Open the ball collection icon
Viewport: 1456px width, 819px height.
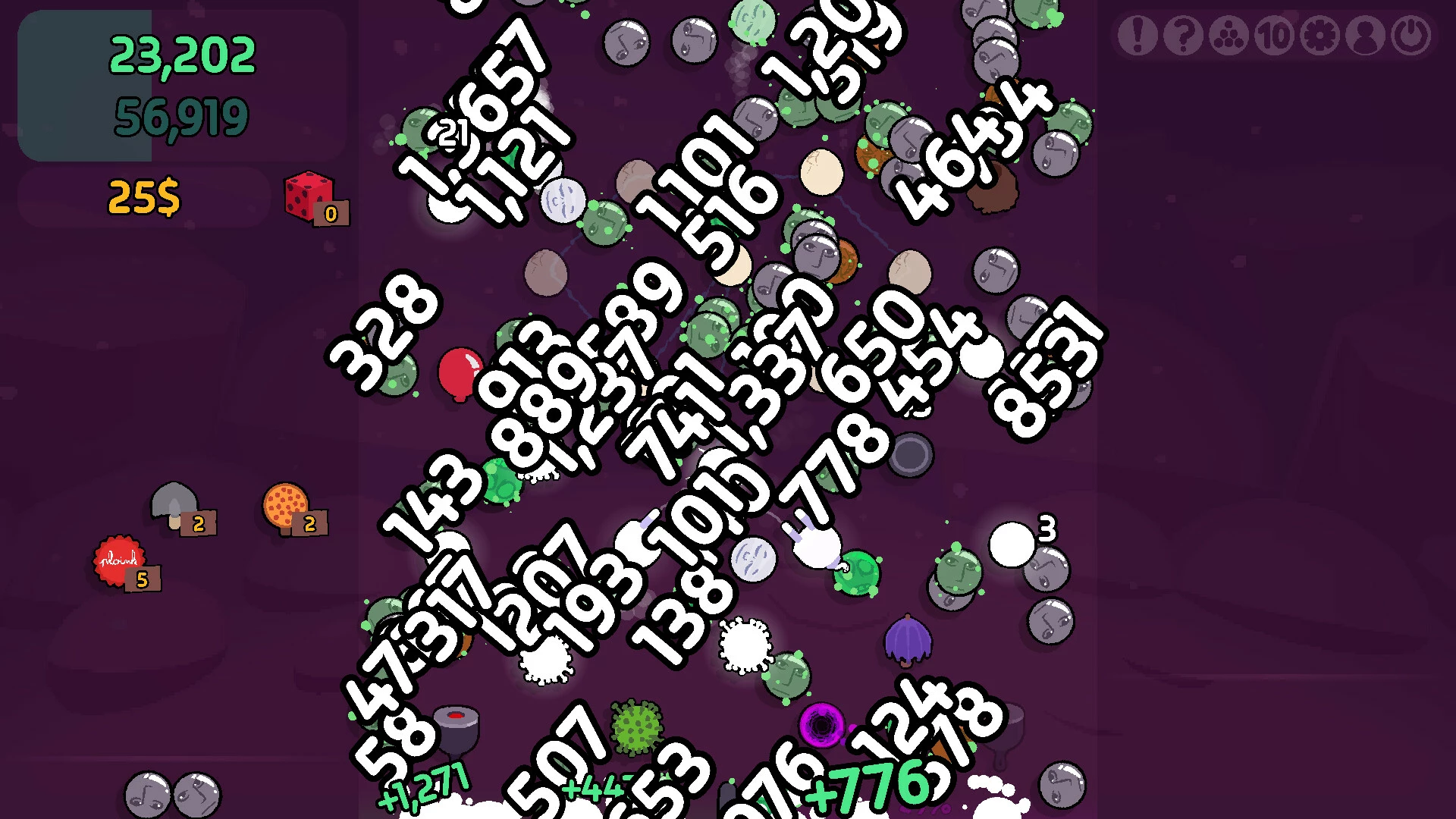click(1228, 36)
